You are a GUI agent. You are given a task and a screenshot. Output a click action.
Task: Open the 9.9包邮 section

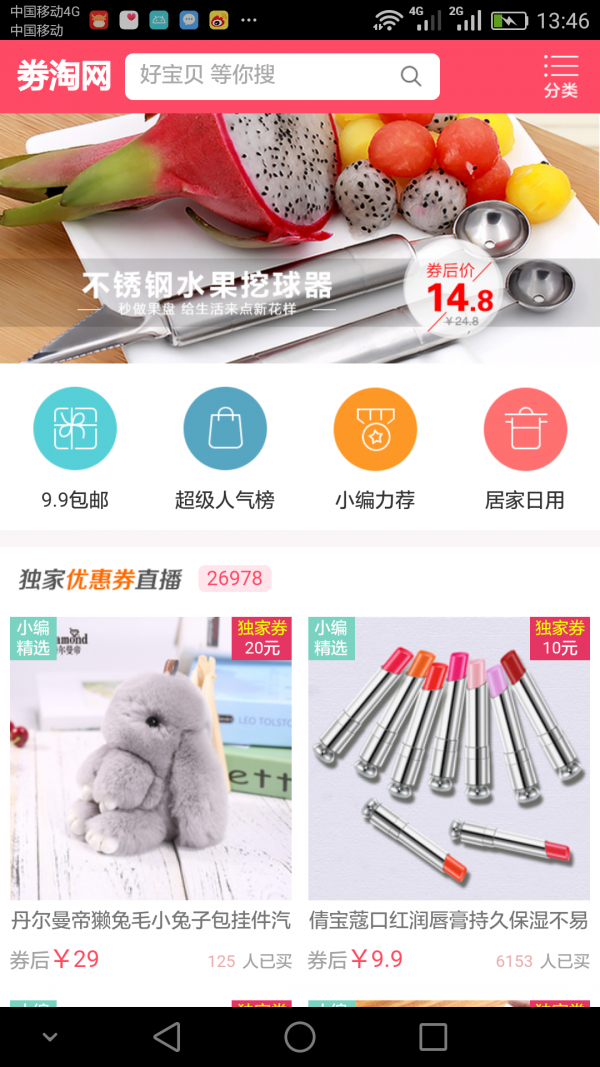pyautogui.click(x=75, y=448)
